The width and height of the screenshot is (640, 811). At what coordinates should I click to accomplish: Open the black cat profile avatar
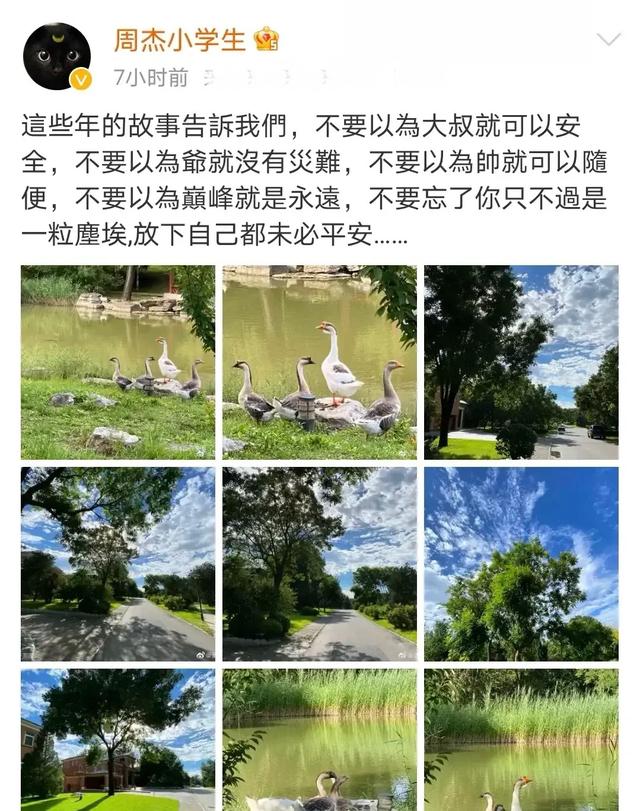coord(56,56)
